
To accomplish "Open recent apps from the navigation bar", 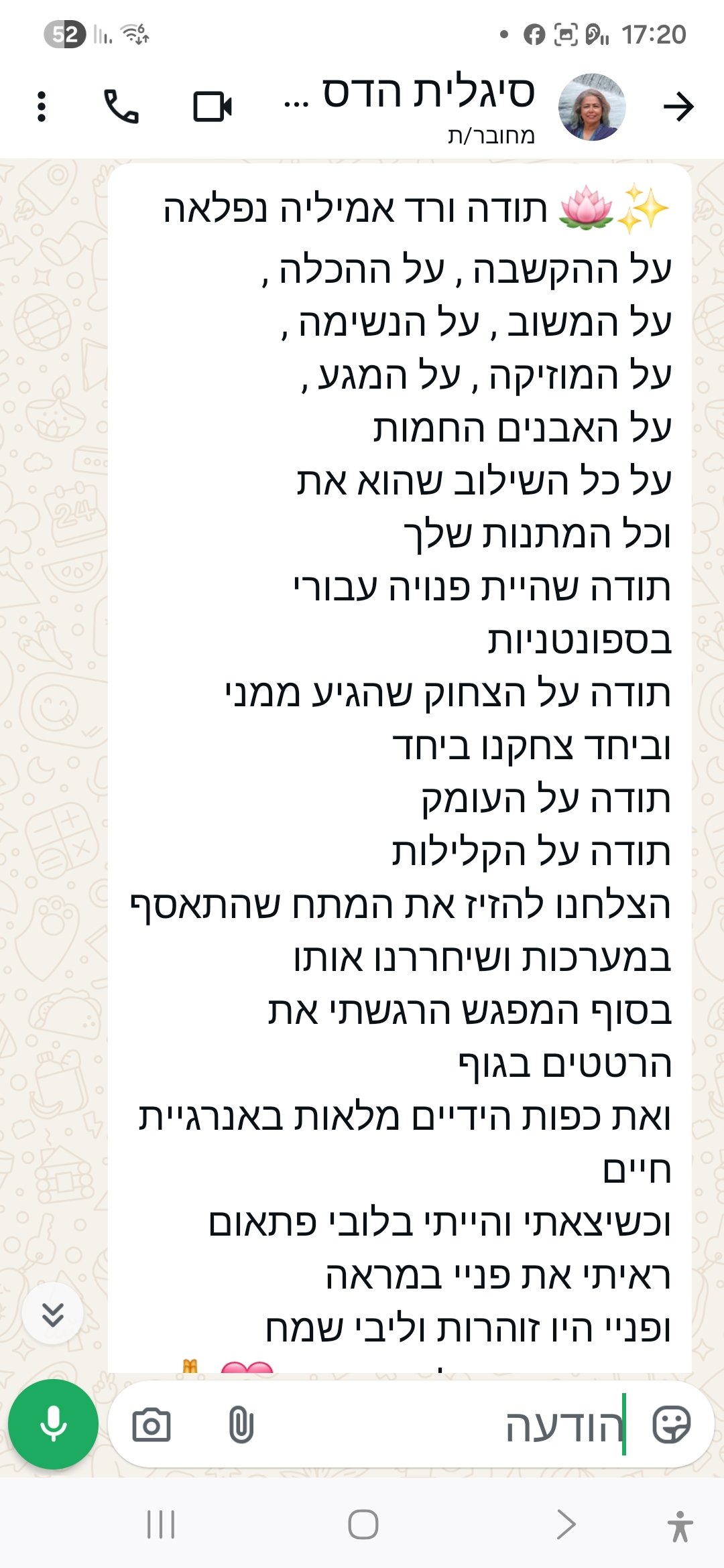I will (161, 1524).
